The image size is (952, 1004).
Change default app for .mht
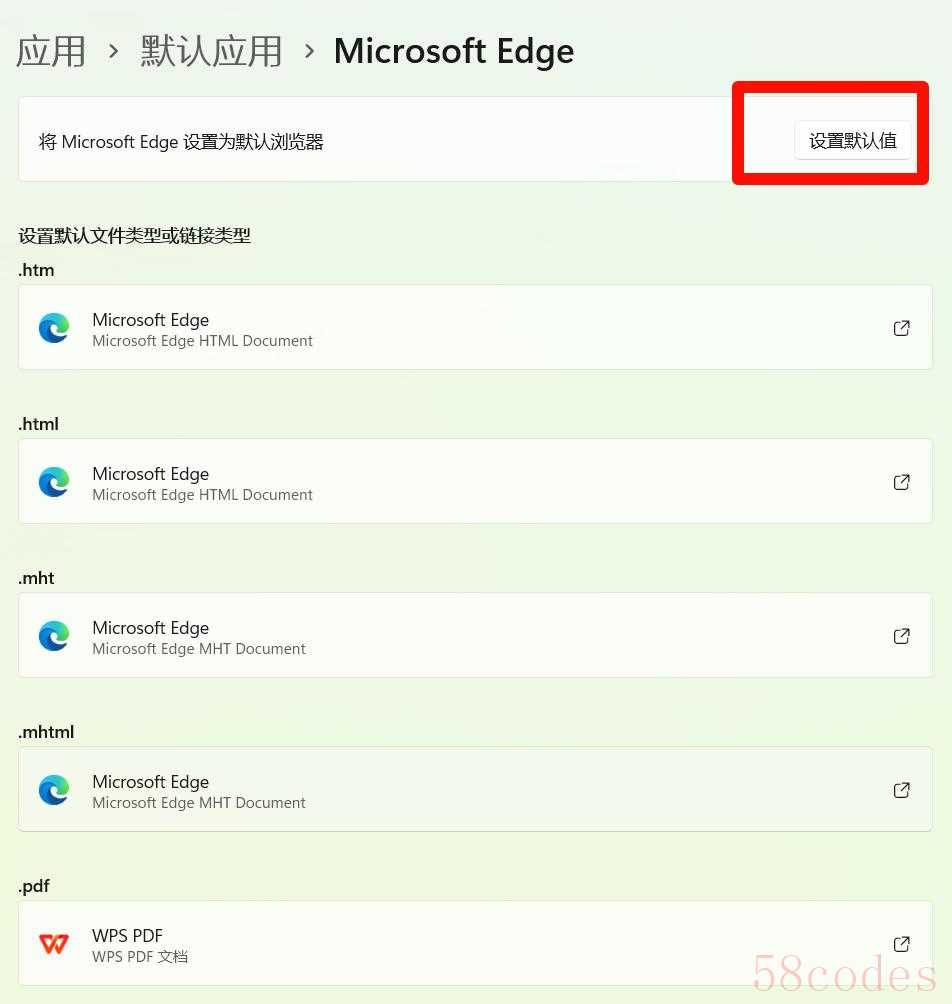(475, 636)
